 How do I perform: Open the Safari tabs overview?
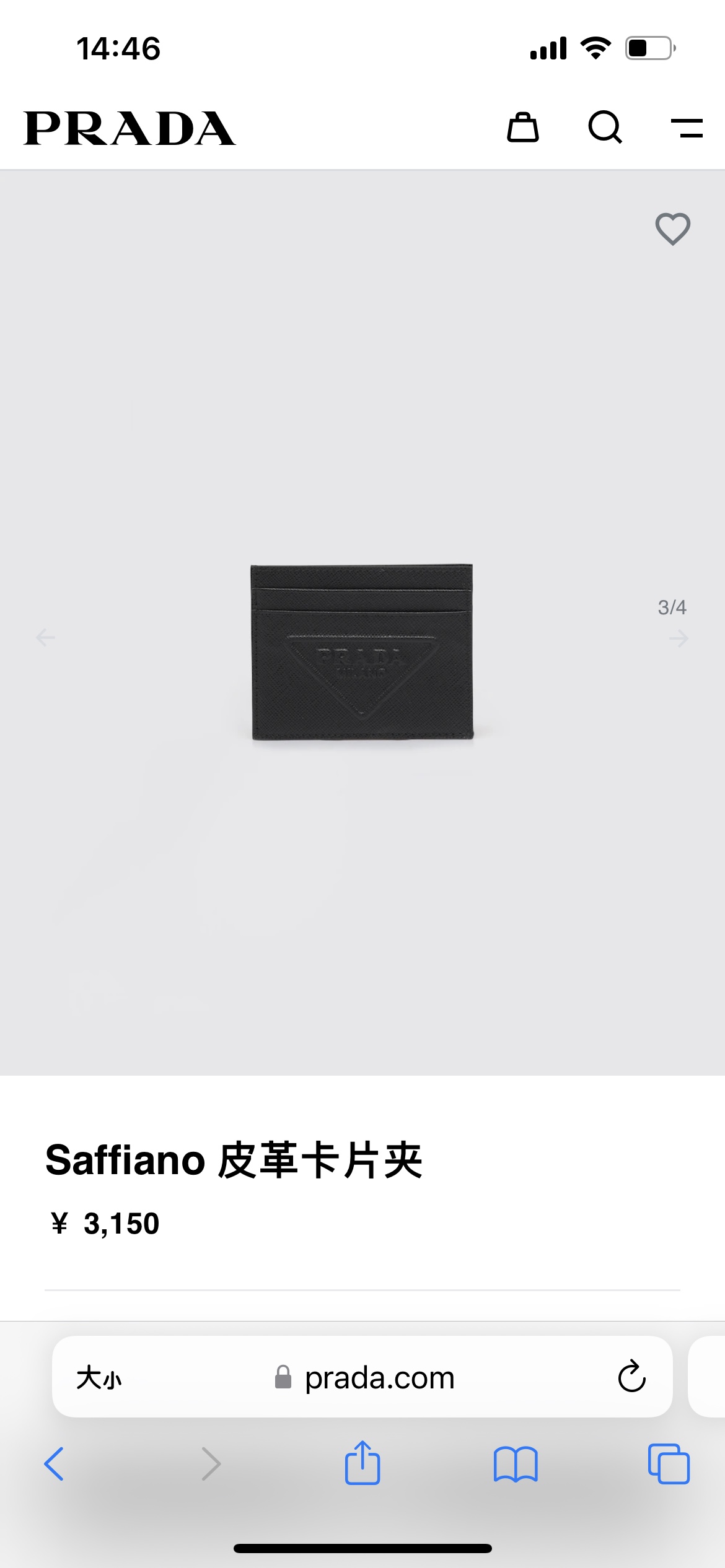coord(668,1464)
